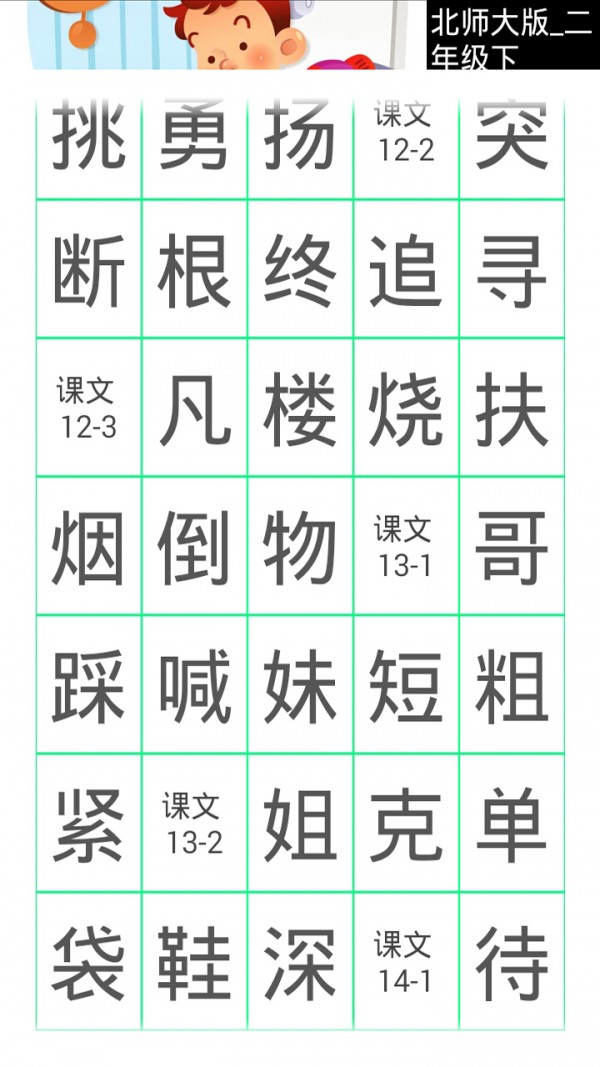The height and width of the screenshot is (1067, 600).
Task: Open the 北师大版_二年级下 textbook selector
Action: tap(512, 35)
